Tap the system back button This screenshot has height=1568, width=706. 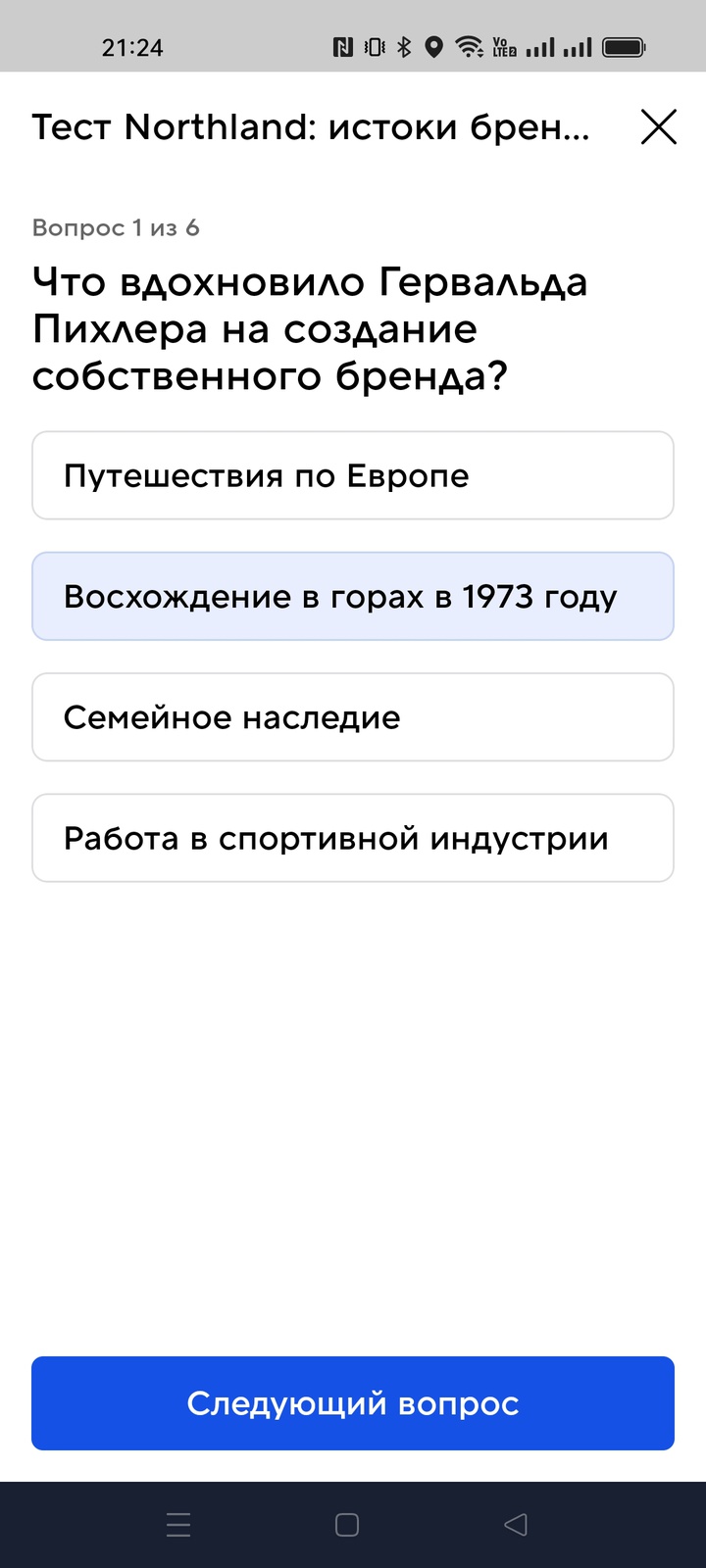(x=516, y=1525)
